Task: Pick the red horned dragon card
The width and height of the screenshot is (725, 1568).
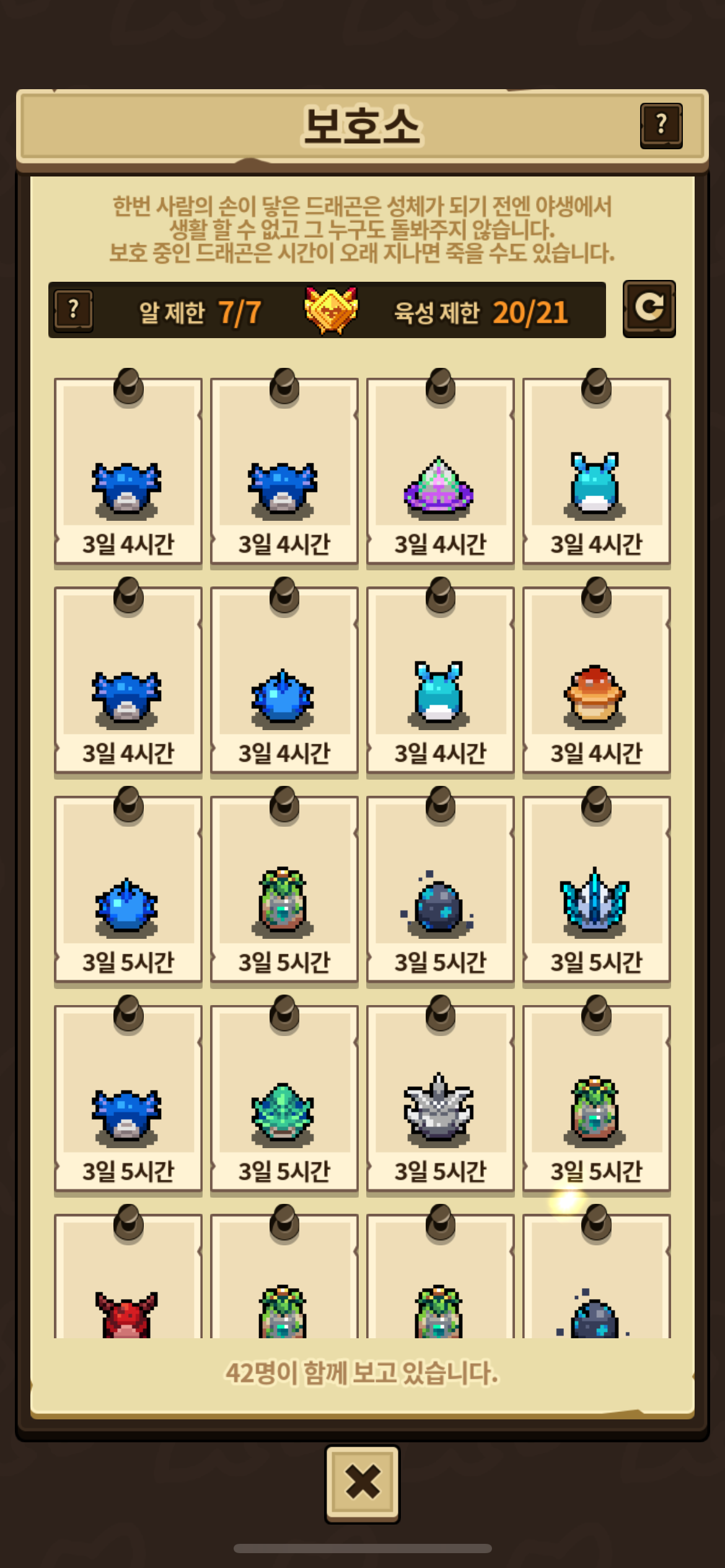Action: click(x=128, y=1288)
